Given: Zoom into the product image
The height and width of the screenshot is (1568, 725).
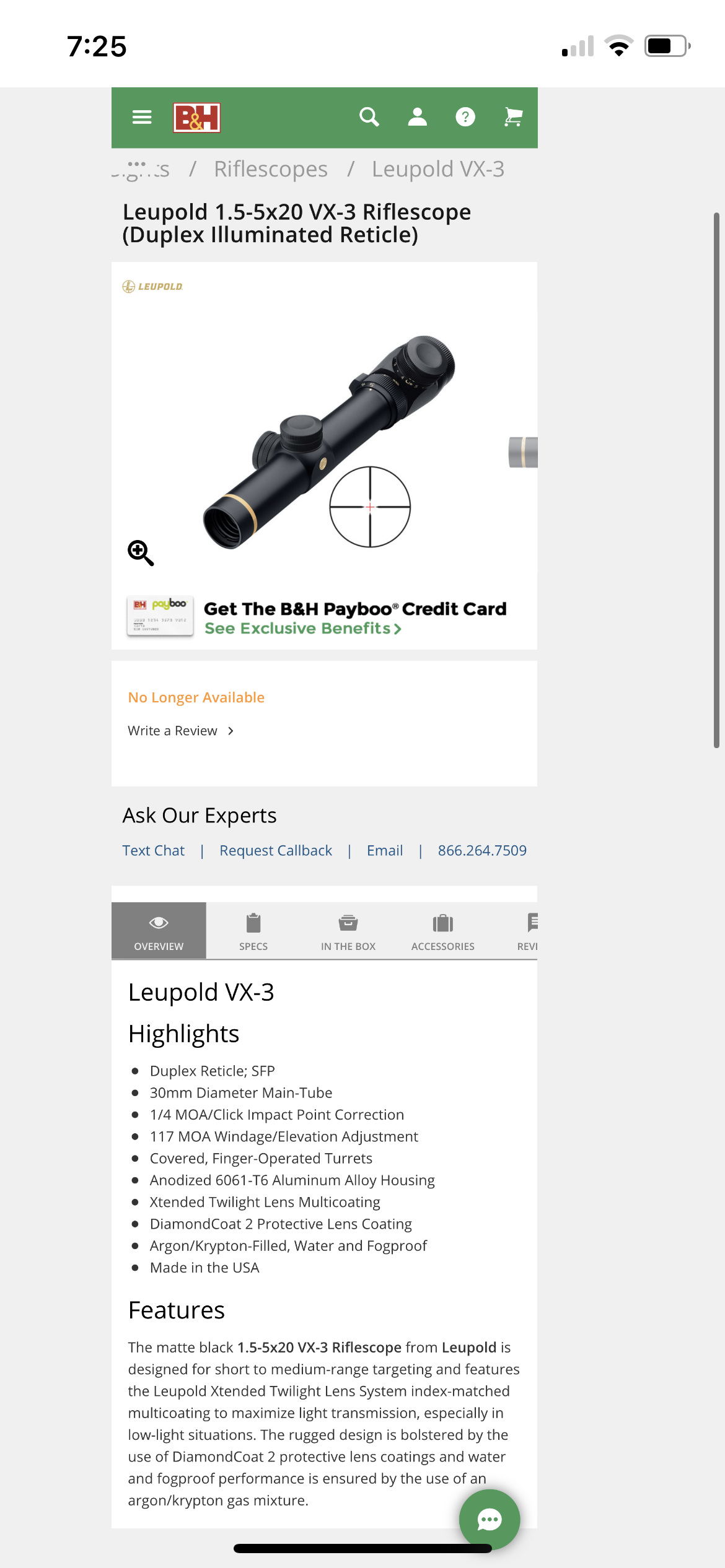Looking at the screenshot, I should click(x=141, y=553).
